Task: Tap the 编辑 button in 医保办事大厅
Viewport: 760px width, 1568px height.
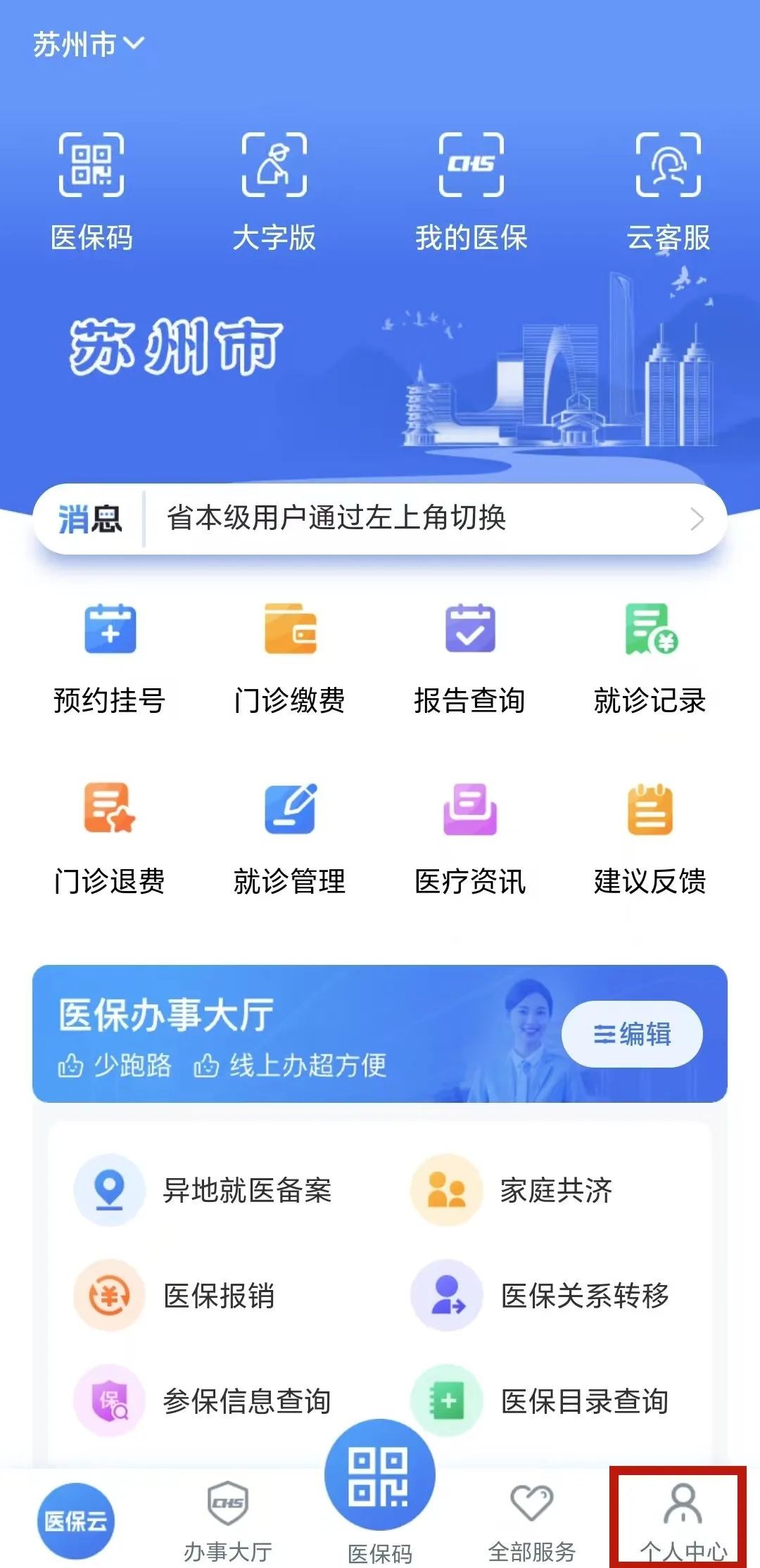Action: 632,1034
